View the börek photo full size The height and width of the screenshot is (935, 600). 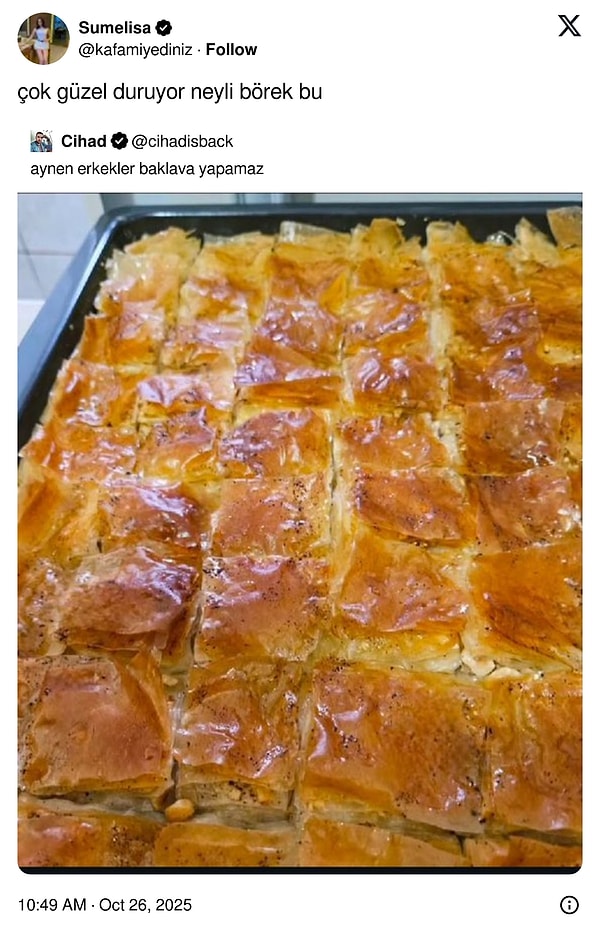[x=300, y=530]
